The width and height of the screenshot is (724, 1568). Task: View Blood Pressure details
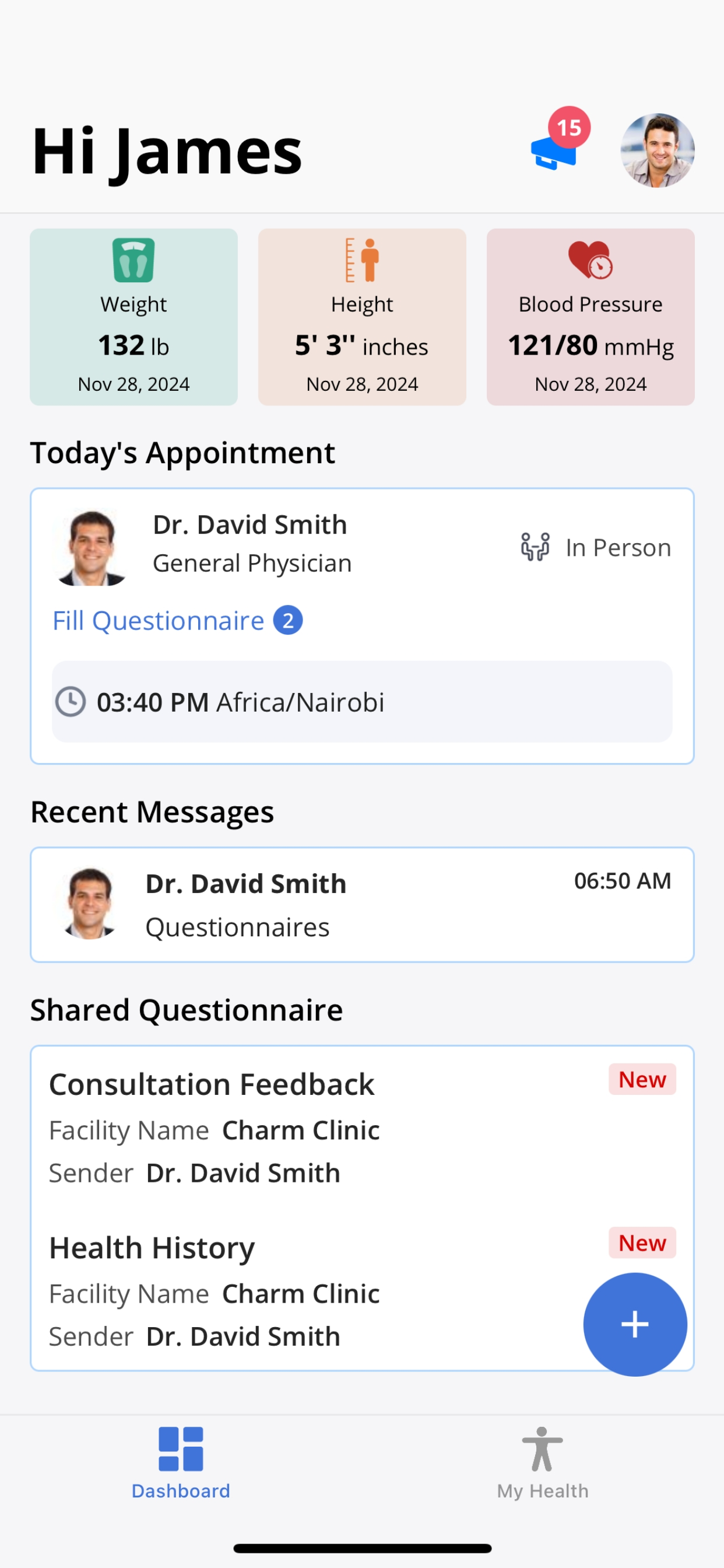click(590, 317)
